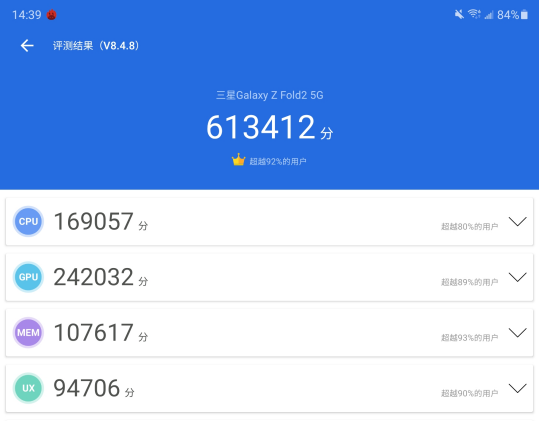Expand the UX score details

[x=517, y=388]
